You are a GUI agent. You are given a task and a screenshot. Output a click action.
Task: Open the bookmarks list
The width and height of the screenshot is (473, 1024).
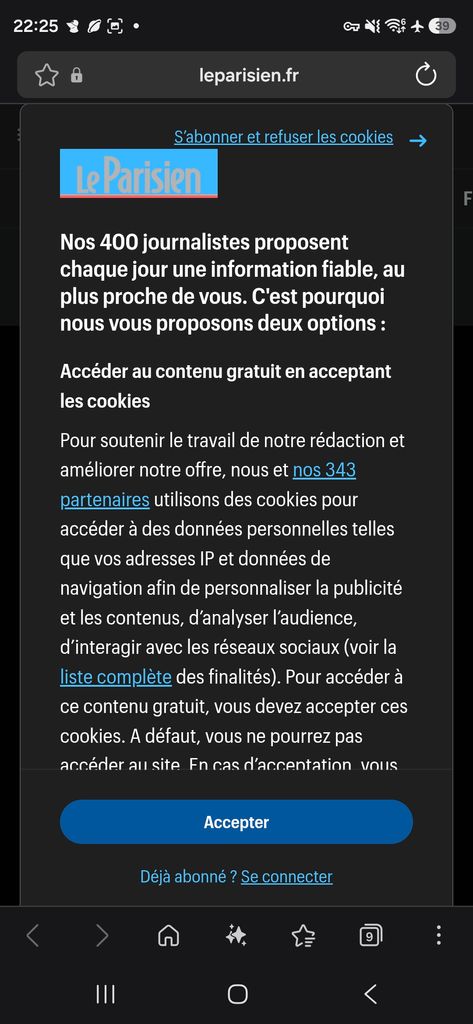(x=303, y=936)
